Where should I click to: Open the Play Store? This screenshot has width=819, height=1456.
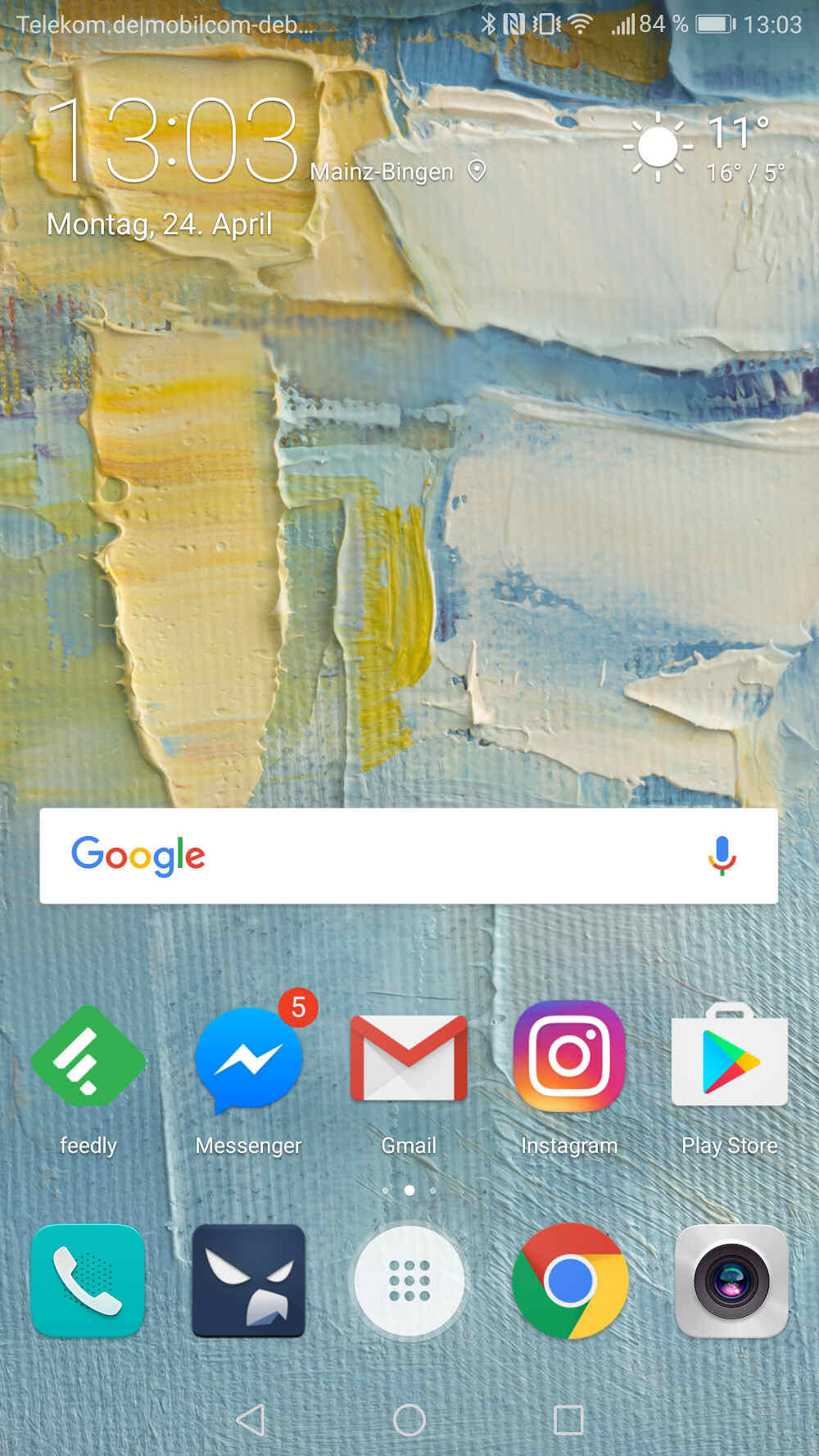(x=729, y=1058)
